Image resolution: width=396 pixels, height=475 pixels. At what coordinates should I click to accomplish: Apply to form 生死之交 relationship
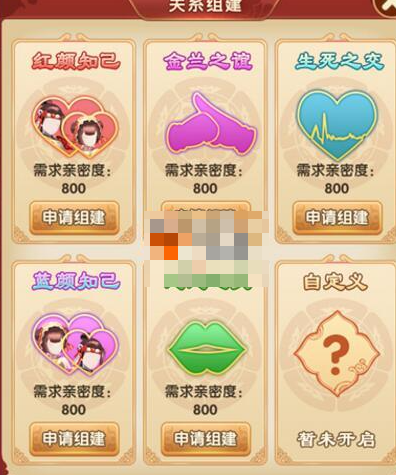coord(337,218)
